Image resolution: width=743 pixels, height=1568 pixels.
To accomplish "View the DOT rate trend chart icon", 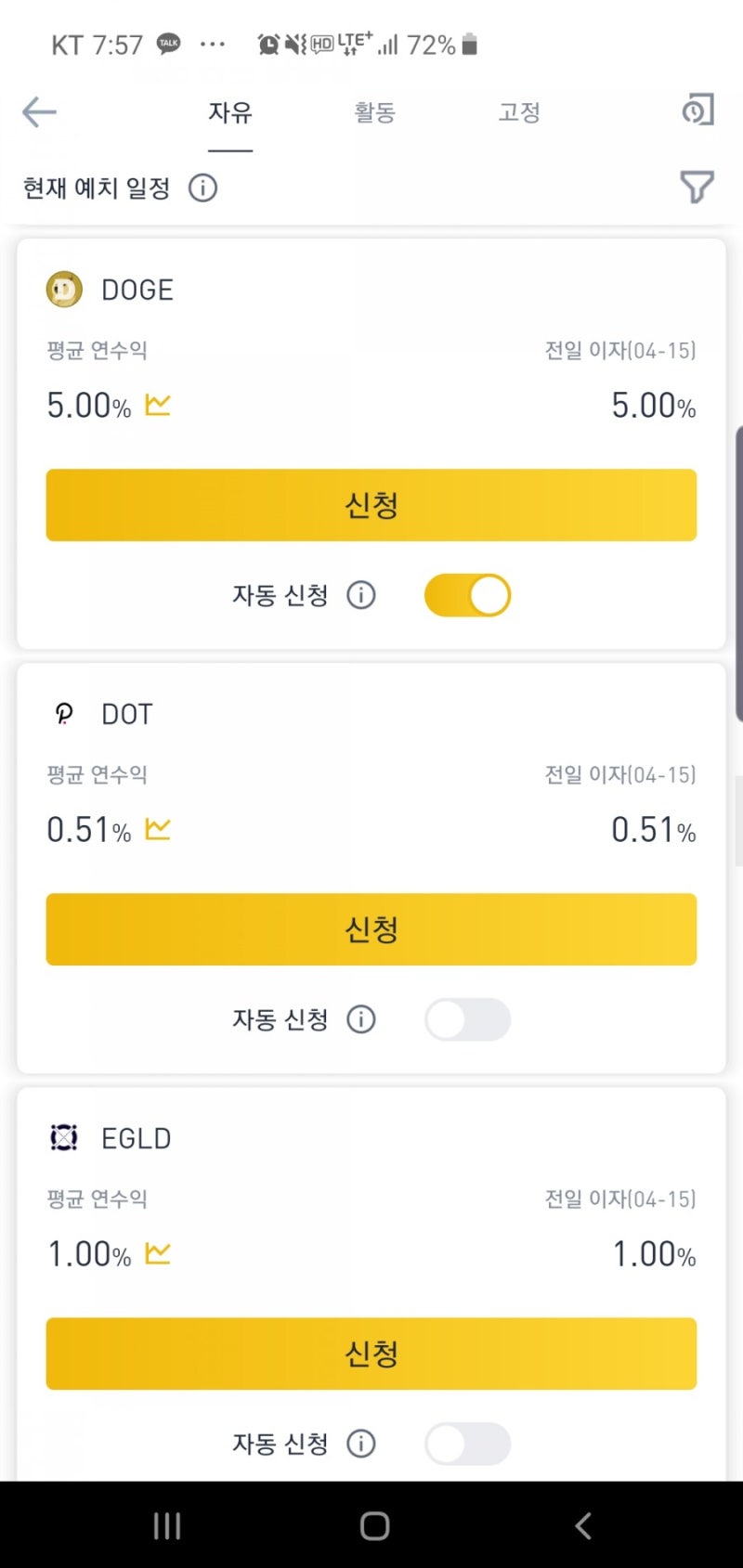I will point(158,828).
